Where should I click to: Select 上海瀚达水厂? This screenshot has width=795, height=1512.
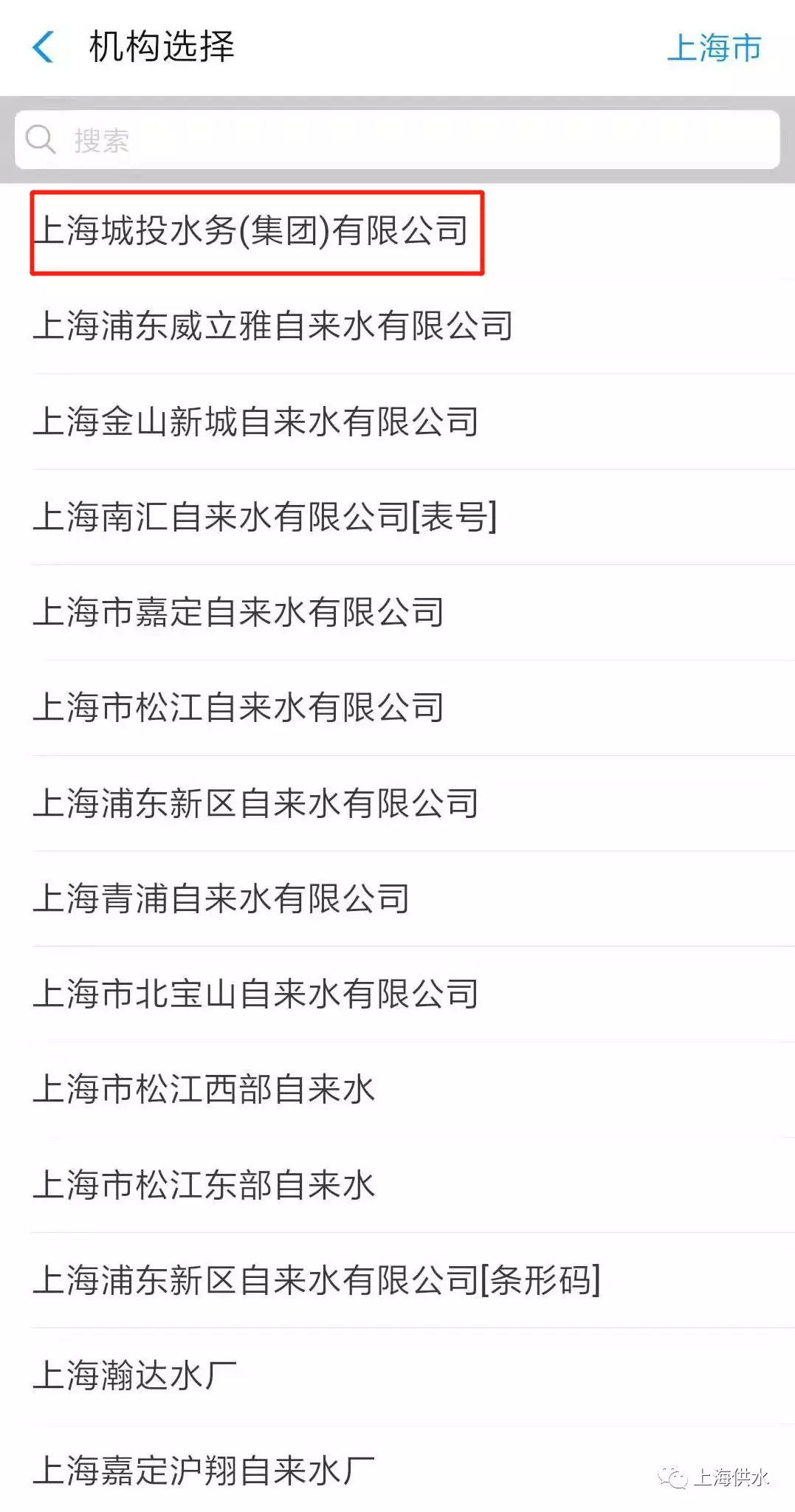137,1376
